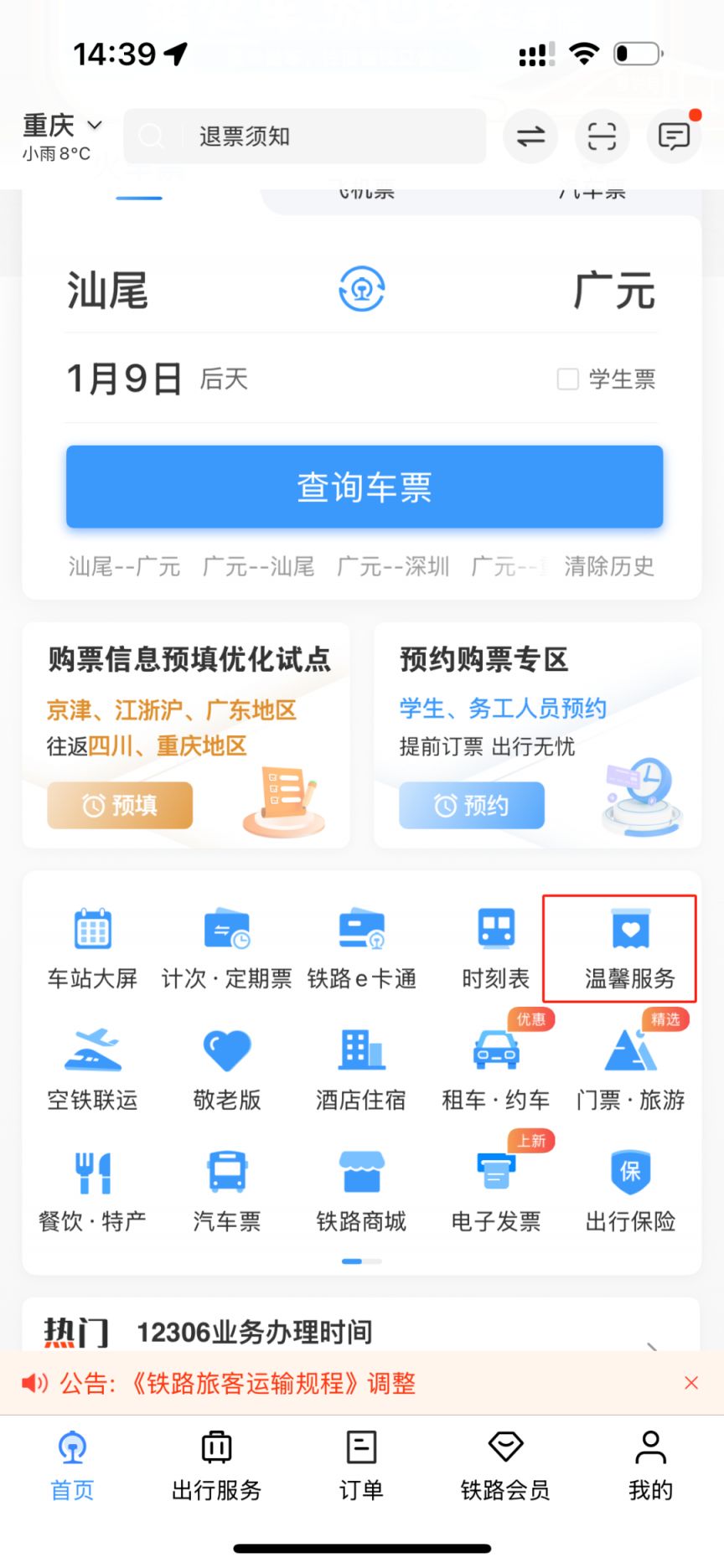Viewport: 724px width, 1568px height.
Task: Open 电子发票 e-invoice
Action: [495, 1190]
